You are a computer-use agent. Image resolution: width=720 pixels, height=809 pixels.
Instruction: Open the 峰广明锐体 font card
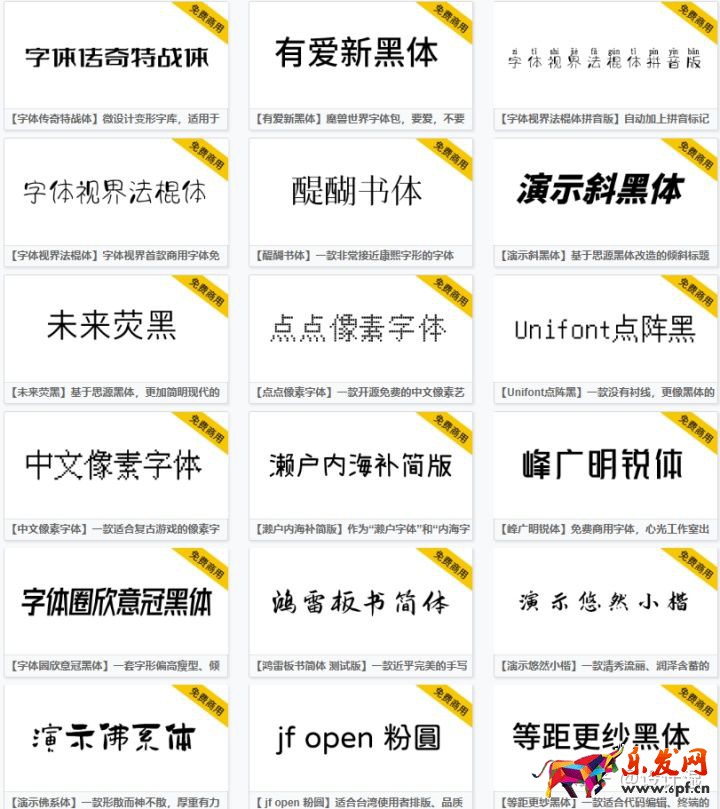pos(604,464)
